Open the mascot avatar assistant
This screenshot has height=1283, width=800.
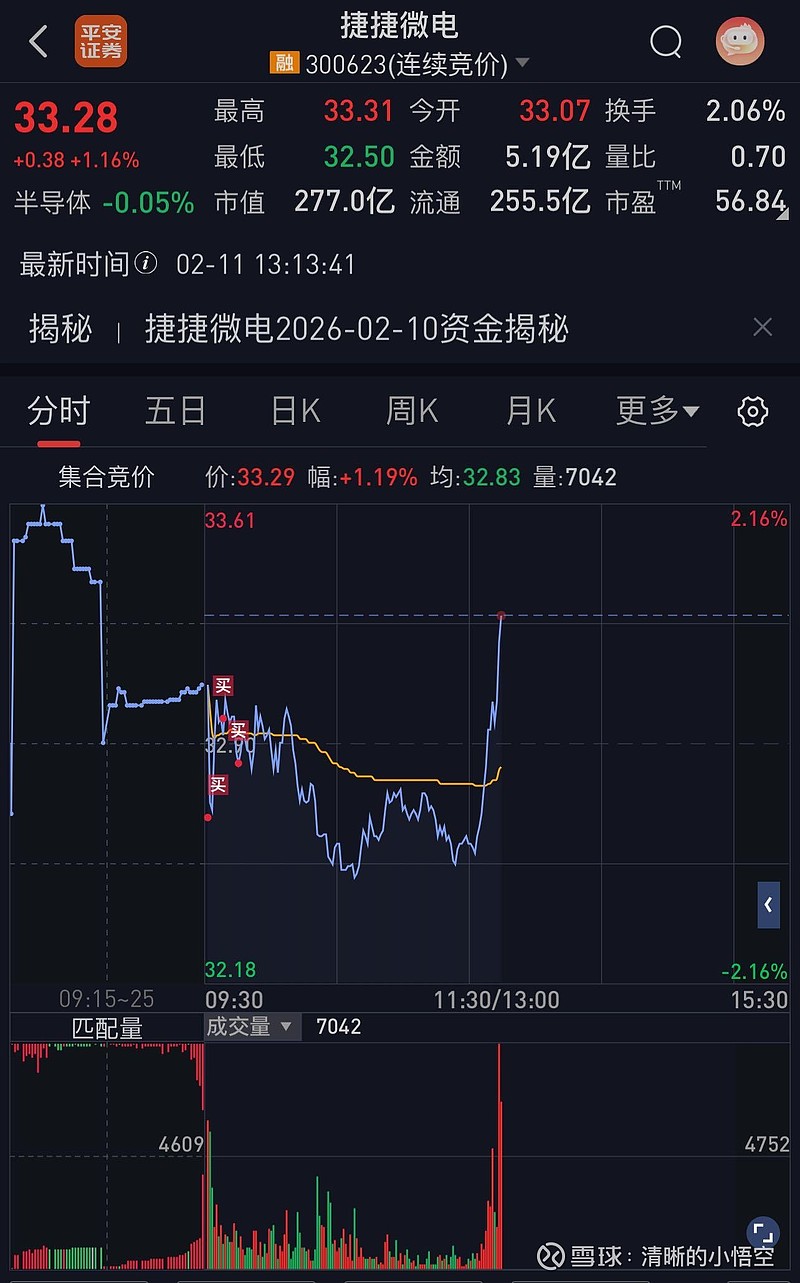click(x=740, y=41)
